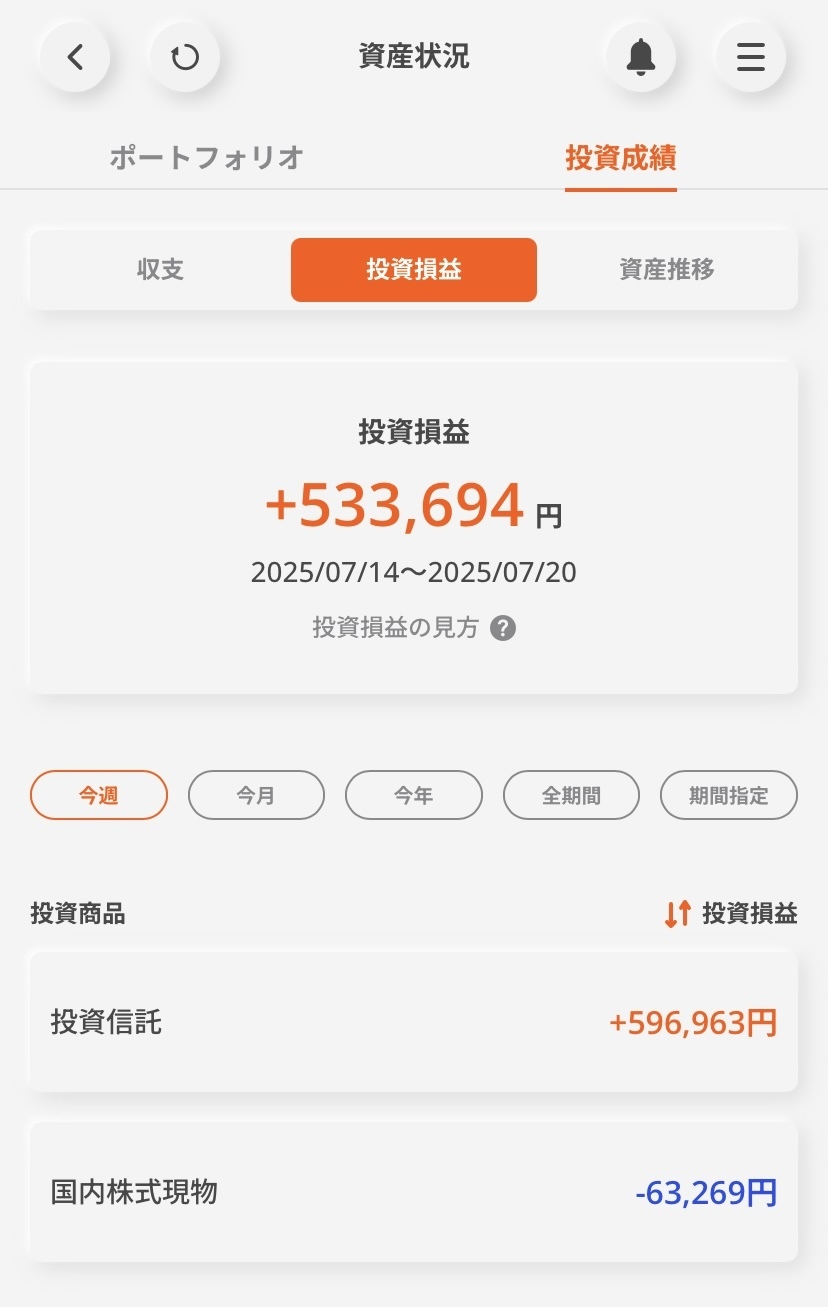Select the 投資損益 segment

pos(414,270)
